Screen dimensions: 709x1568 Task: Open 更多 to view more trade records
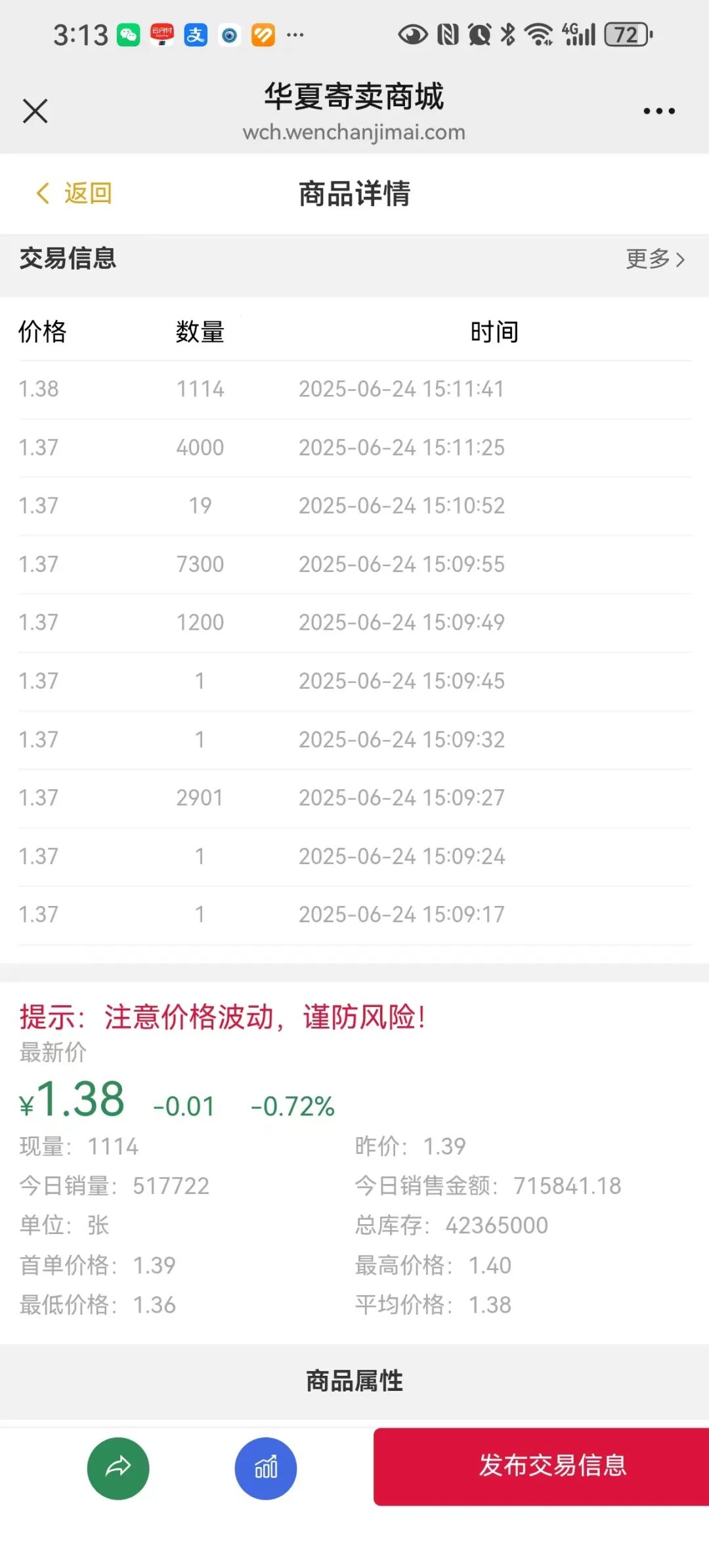[655, 259]
